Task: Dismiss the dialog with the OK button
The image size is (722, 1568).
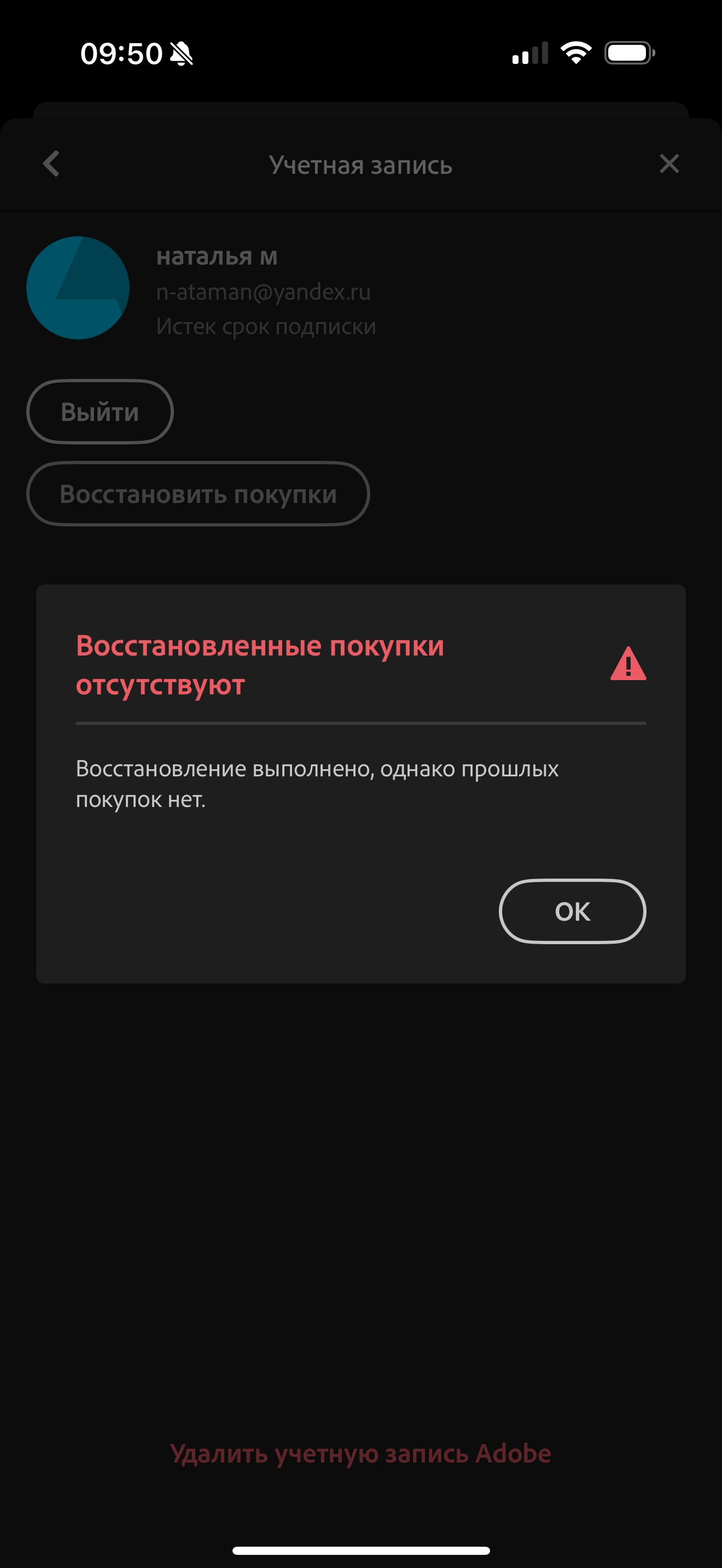Action: pos(572,911)
